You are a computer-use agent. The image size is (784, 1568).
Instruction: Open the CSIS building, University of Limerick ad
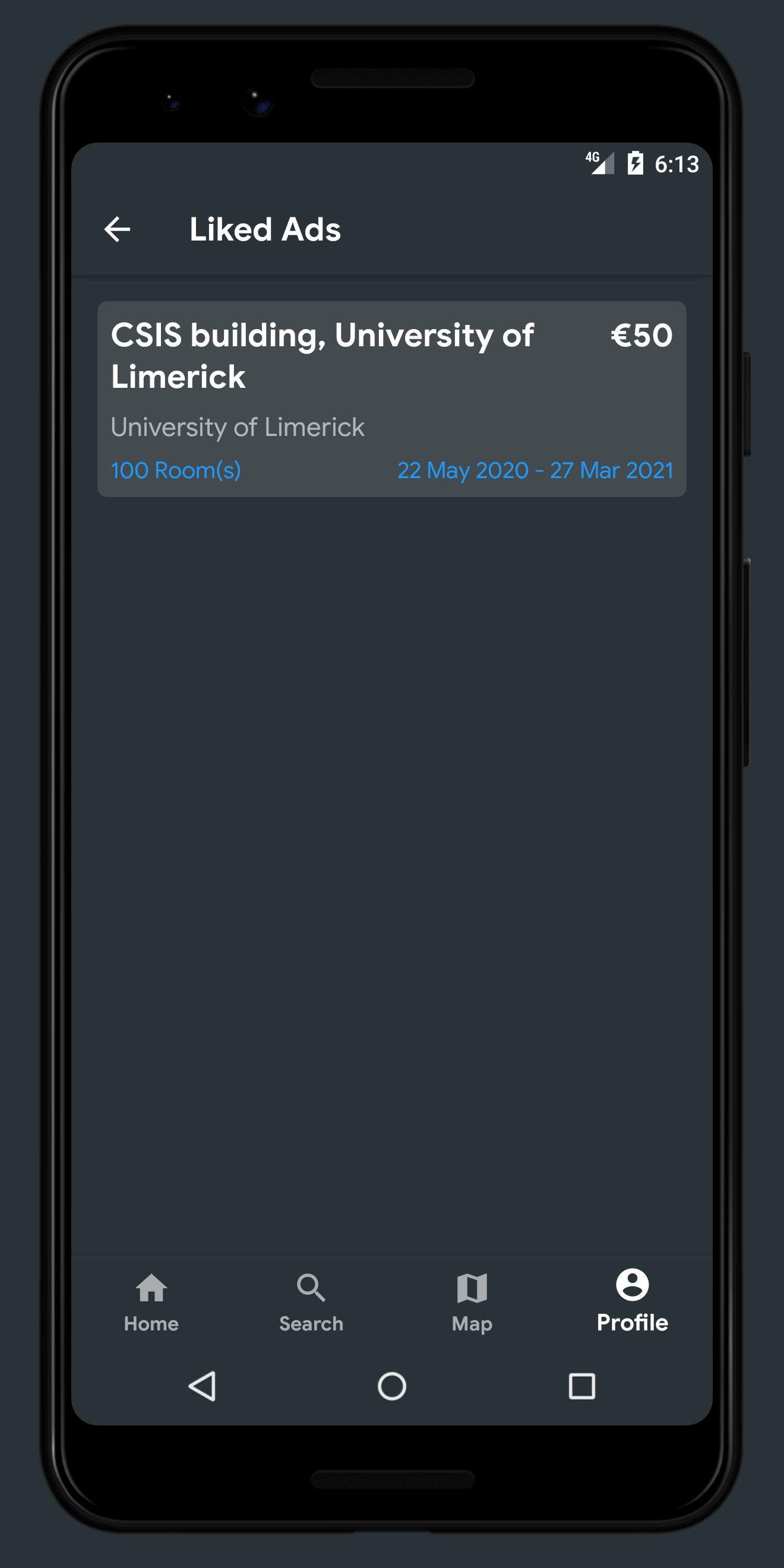coord(391,399)
